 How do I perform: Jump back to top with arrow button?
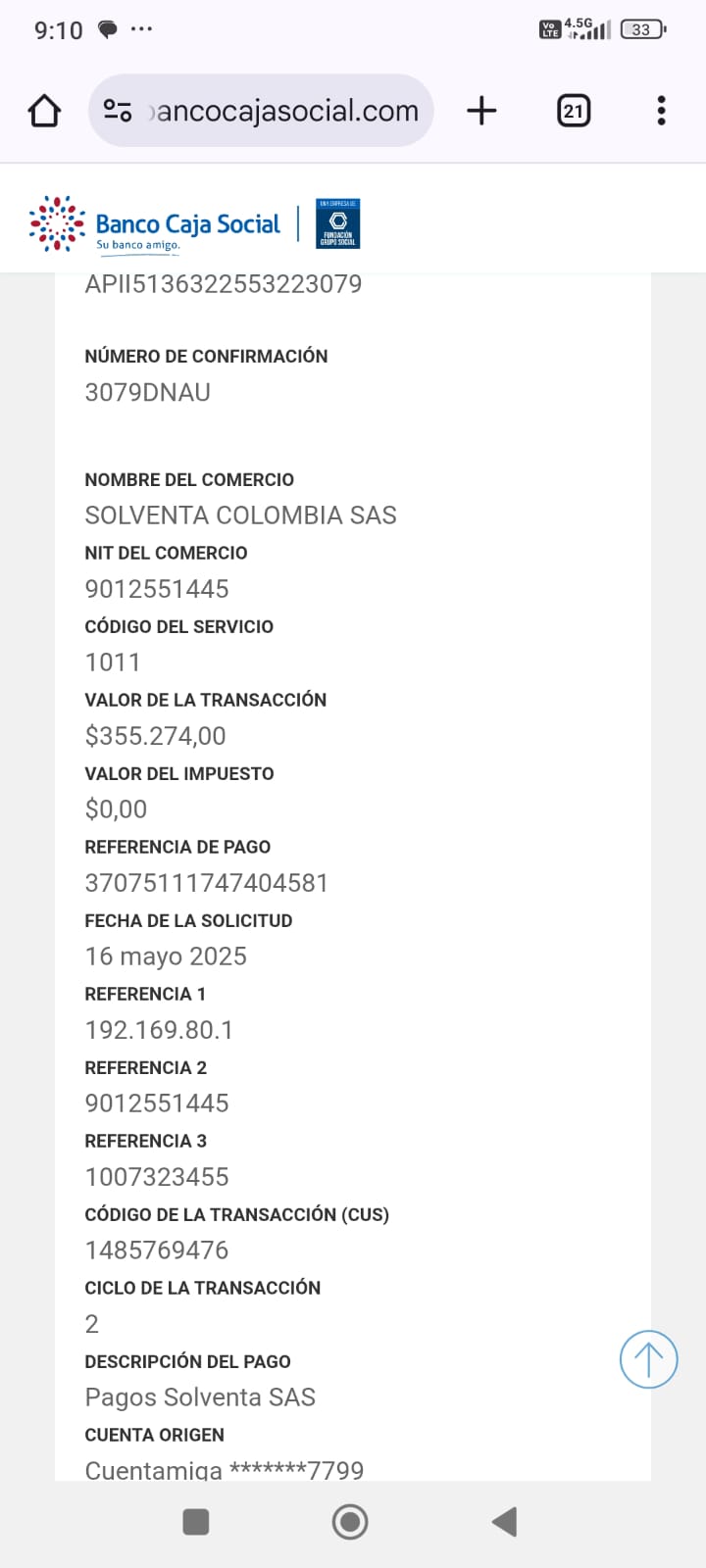pyautogui.click(x=648, y=1359)
